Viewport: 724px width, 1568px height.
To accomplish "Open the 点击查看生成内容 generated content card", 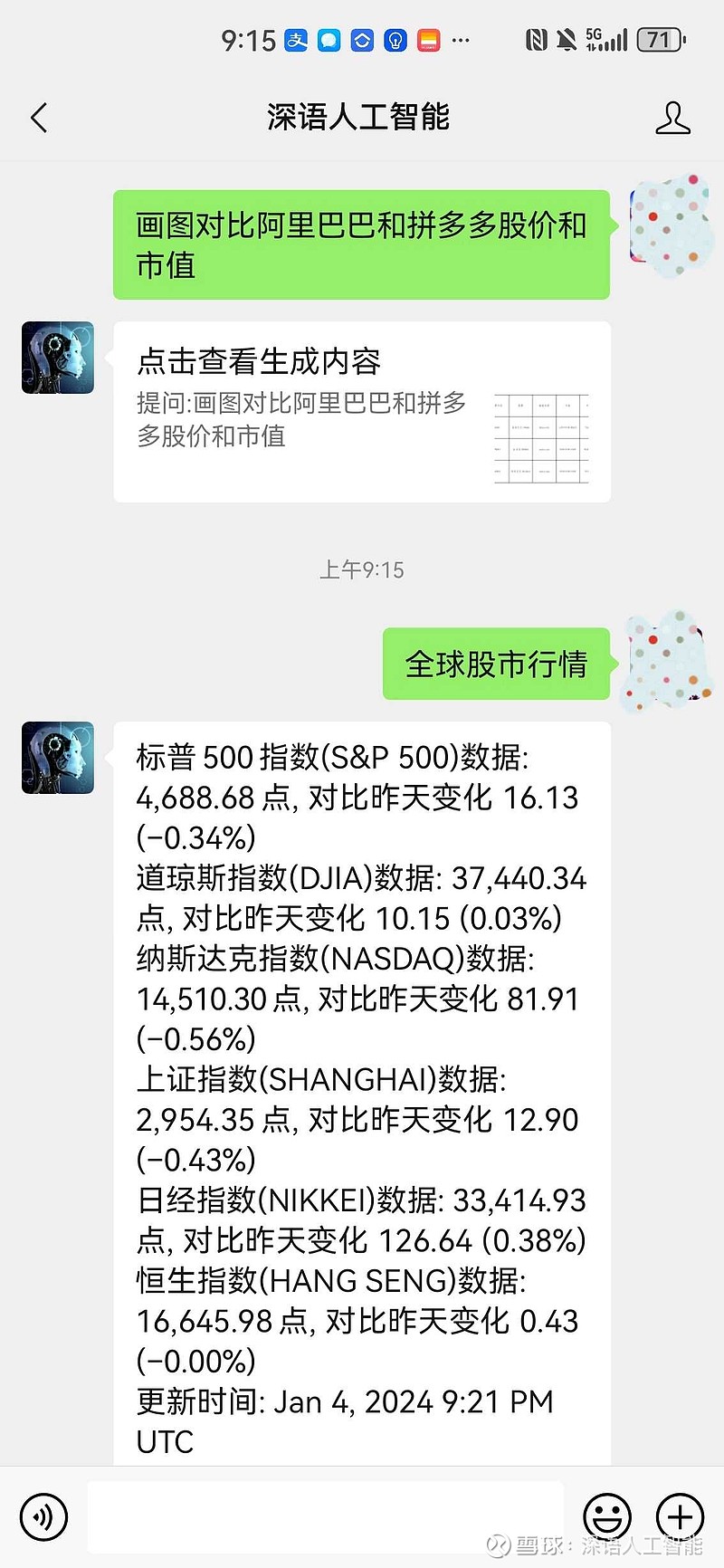I will click(261, 363).
